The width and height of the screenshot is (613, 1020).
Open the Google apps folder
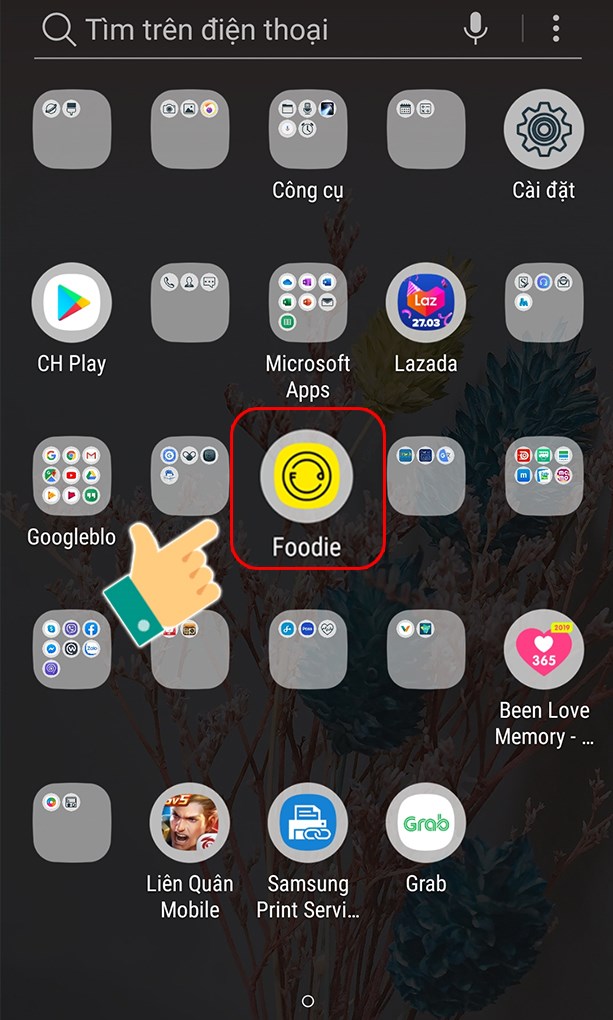tap(71, 476)
